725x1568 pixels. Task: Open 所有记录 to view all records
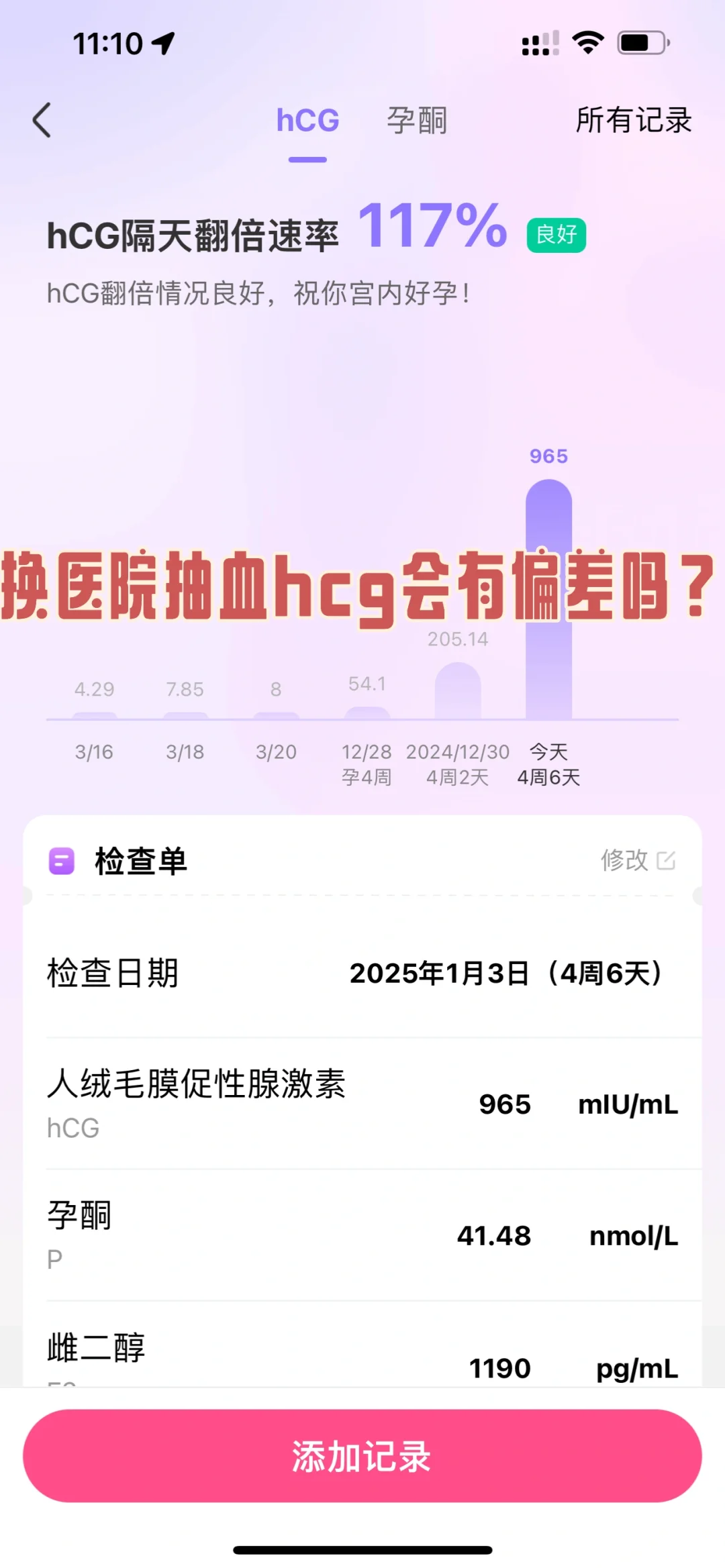[633, 121]
